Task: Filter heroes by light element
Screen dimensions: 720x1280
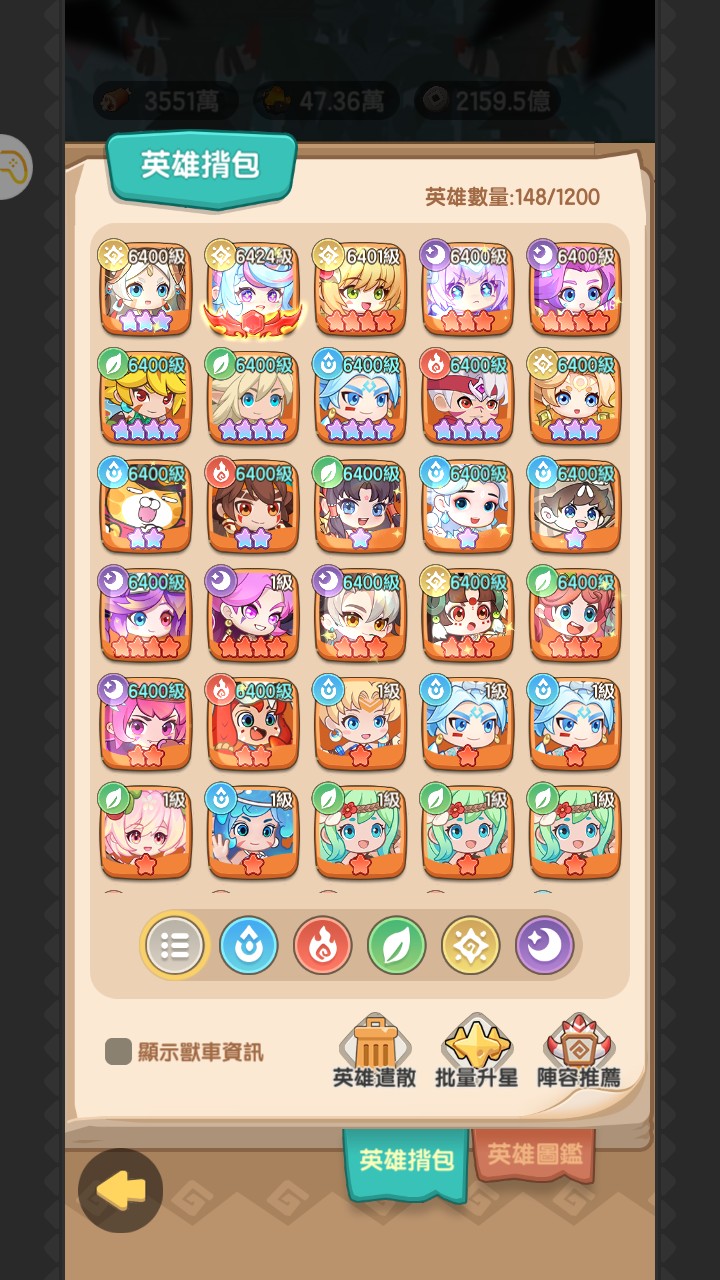Action: point(471,945)
